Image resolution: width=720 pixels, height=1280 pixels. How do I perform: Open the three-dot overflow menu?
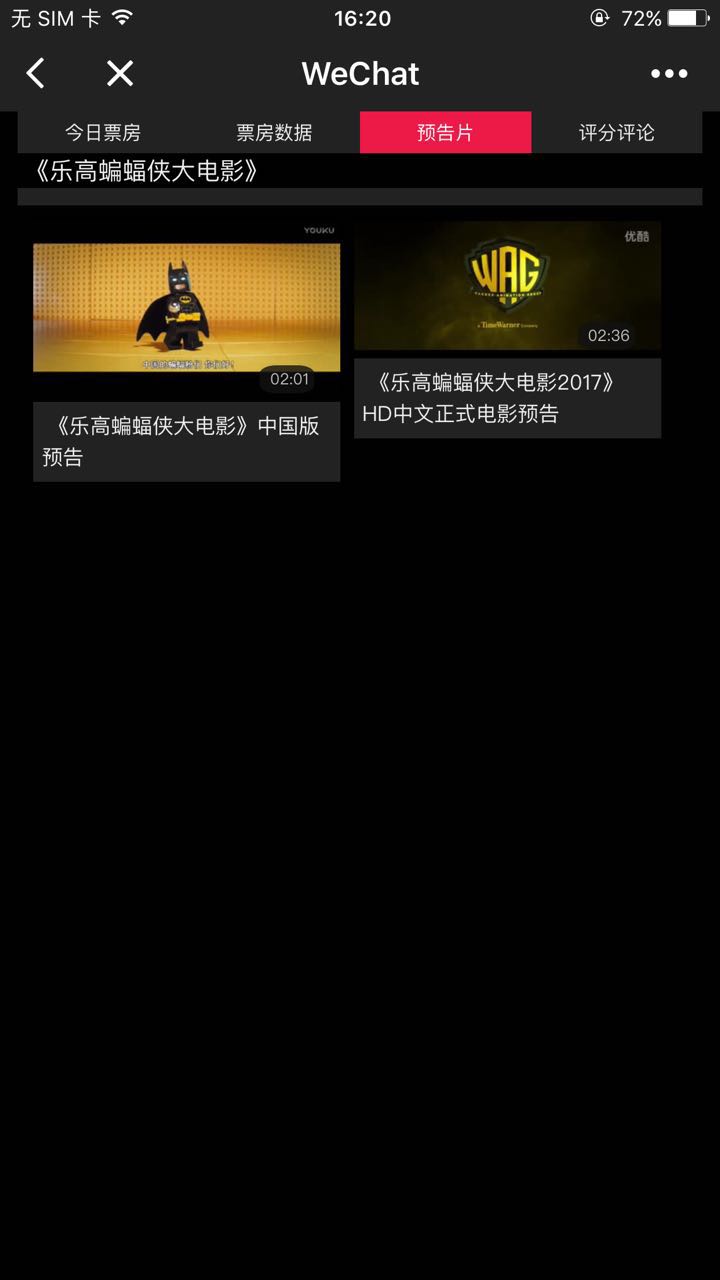(669, 73)
